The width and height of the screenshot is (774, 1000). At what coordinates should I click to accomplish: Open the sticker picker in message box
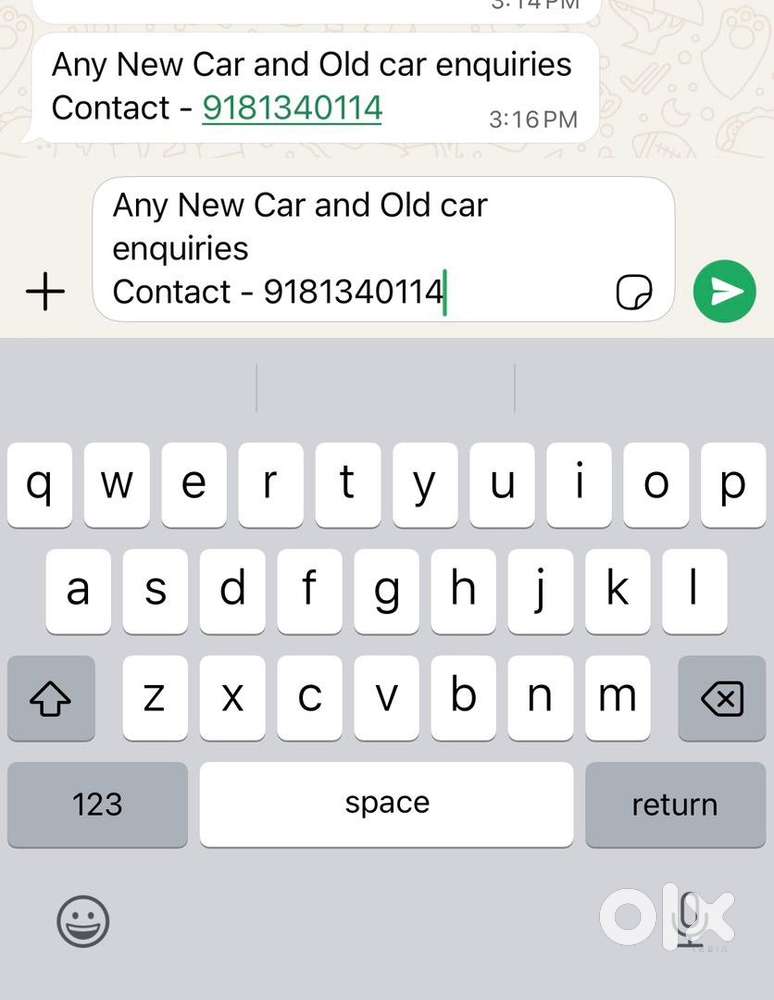point(634,292)
